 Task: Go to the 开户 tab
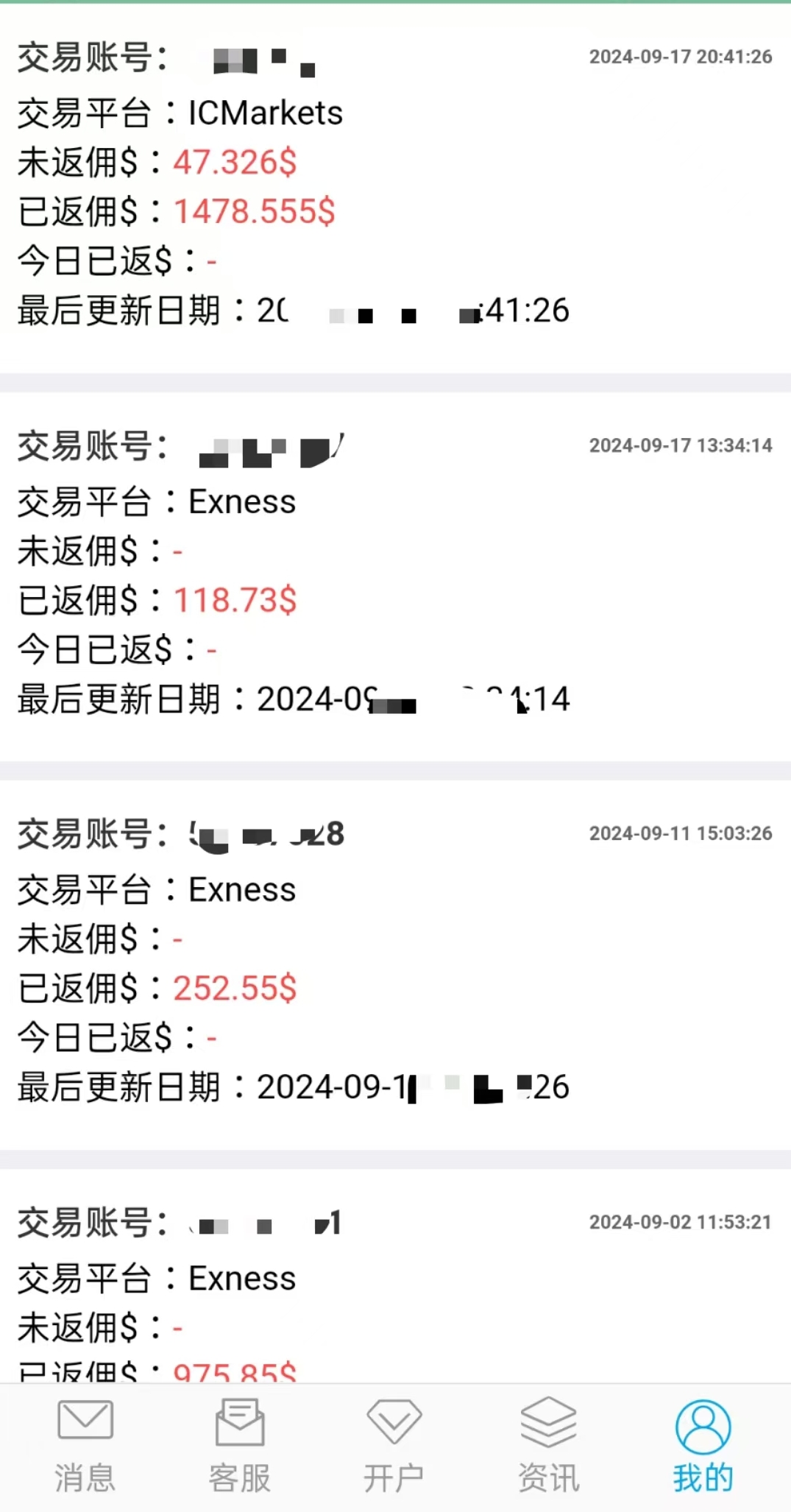click(x=394, y=1446)
